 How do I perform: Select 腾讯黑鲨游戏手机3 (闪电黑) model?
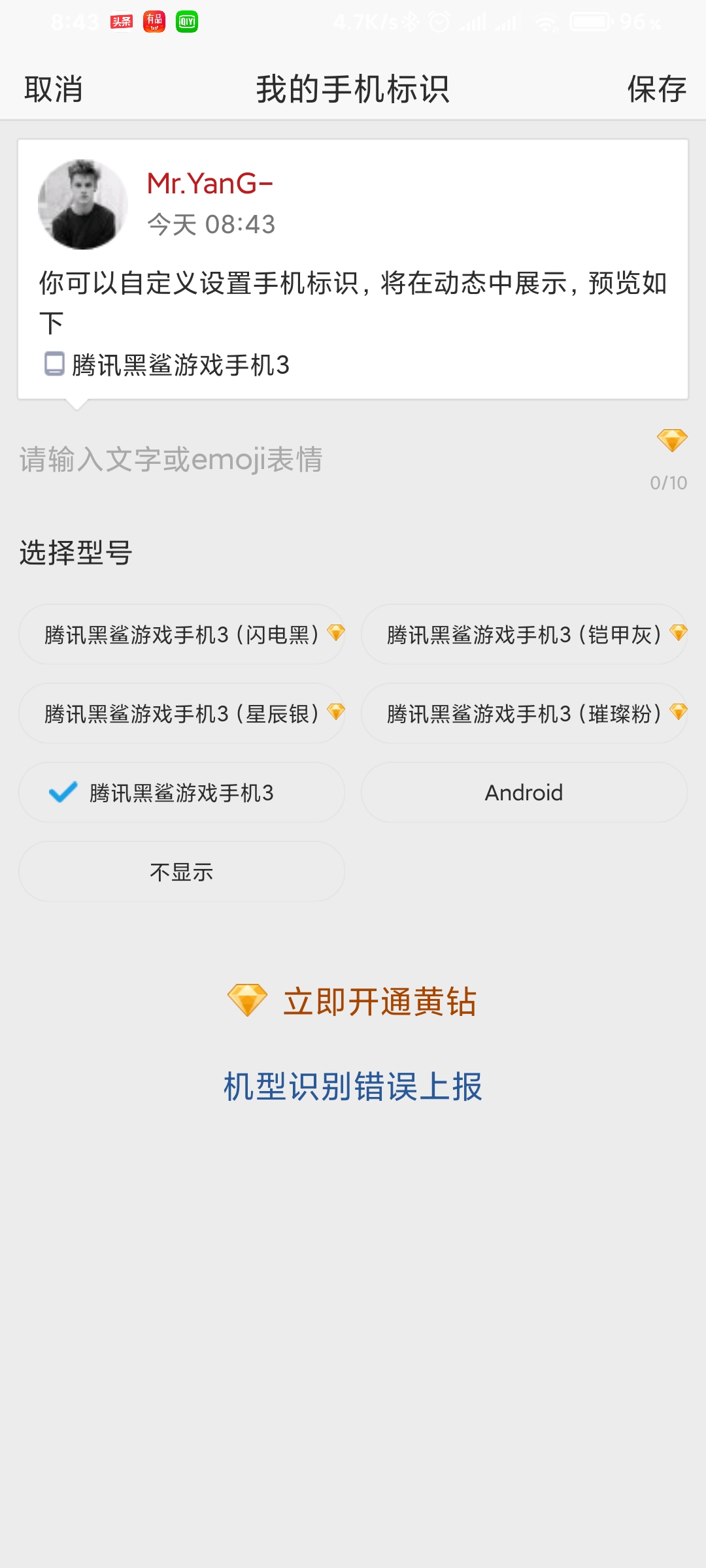pyautogui.click(x=182, y=634)
